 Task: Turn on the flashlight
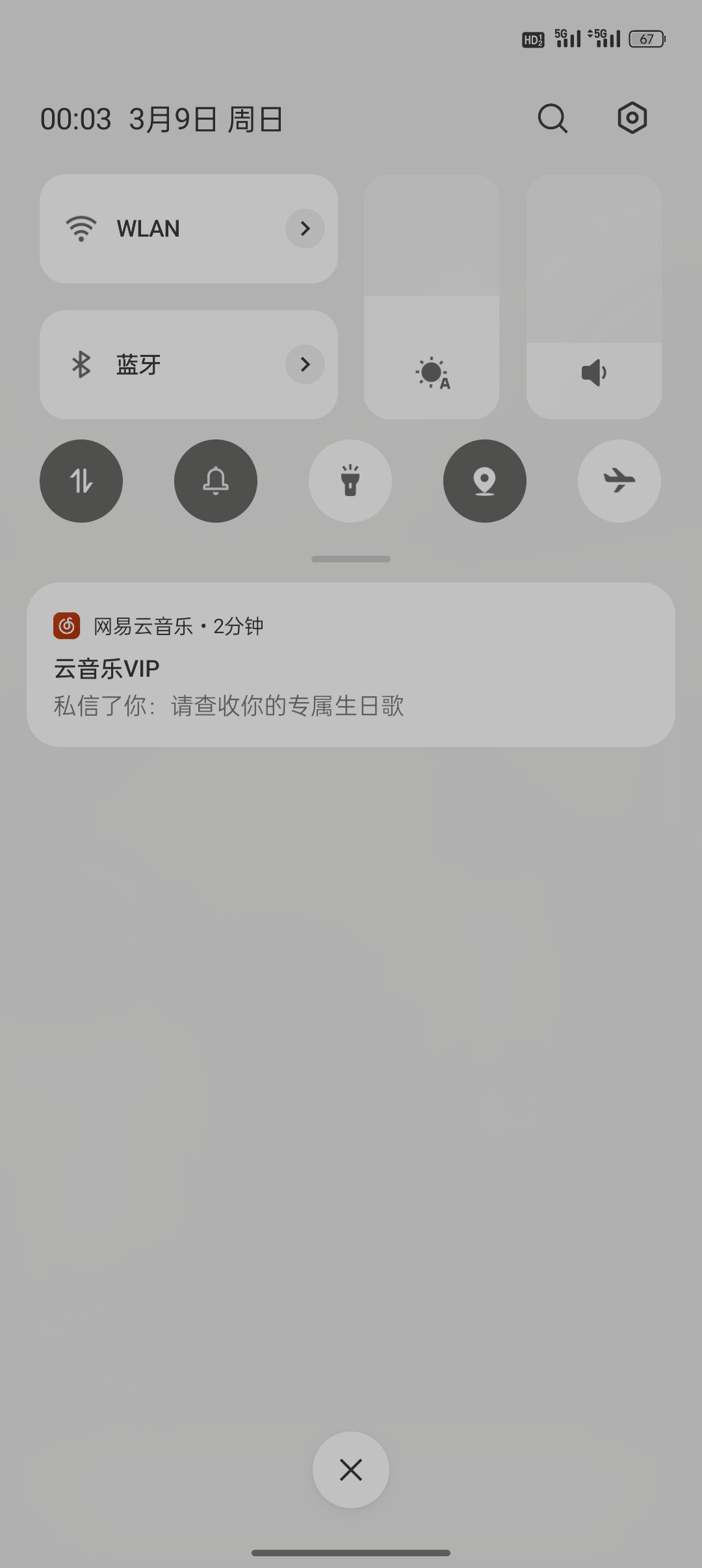coord(350,481)
